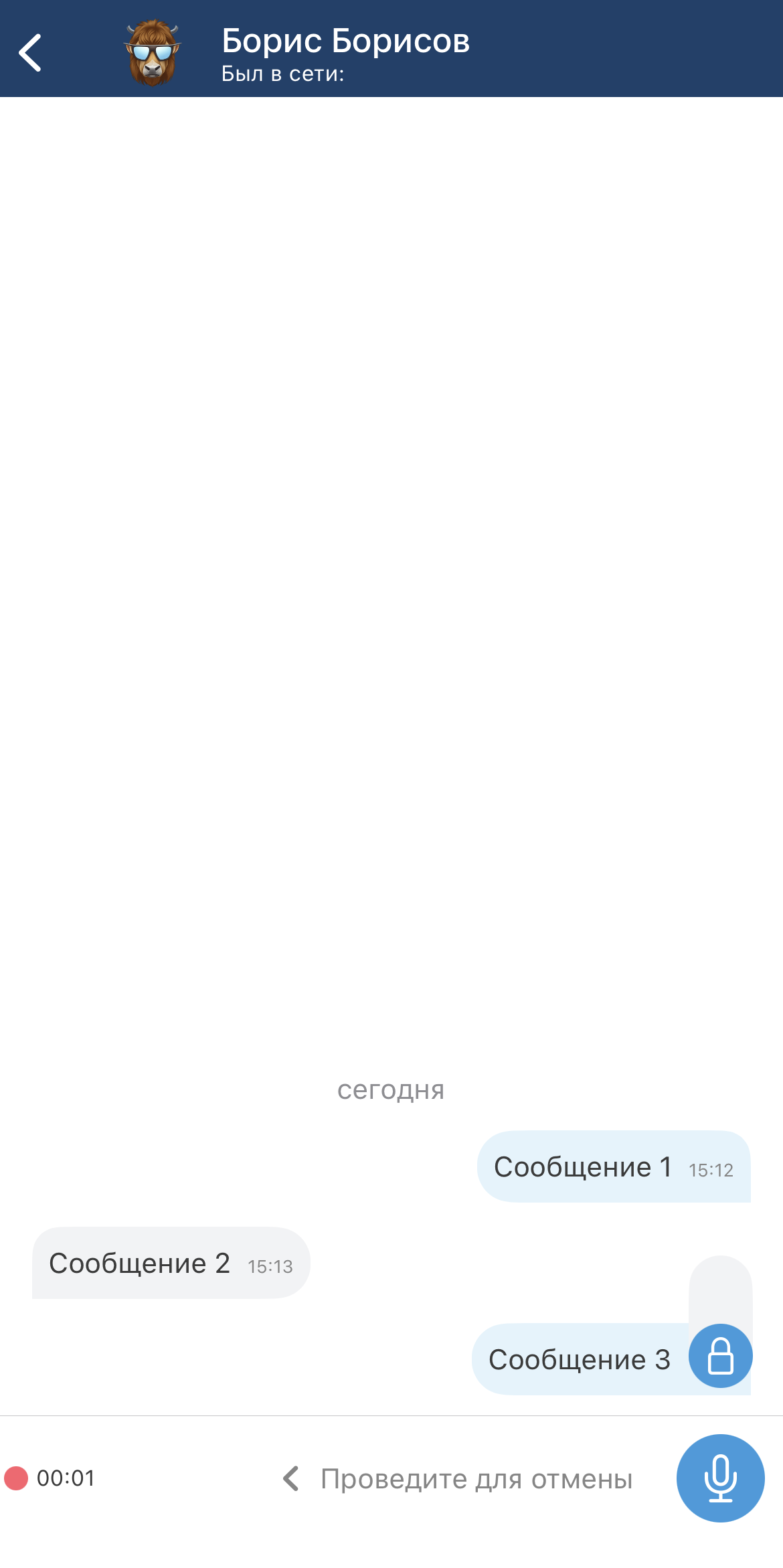Open the contact name Борис Борисов in the header
Viewport: 783px width, 1568px height.
coord(345,41)
